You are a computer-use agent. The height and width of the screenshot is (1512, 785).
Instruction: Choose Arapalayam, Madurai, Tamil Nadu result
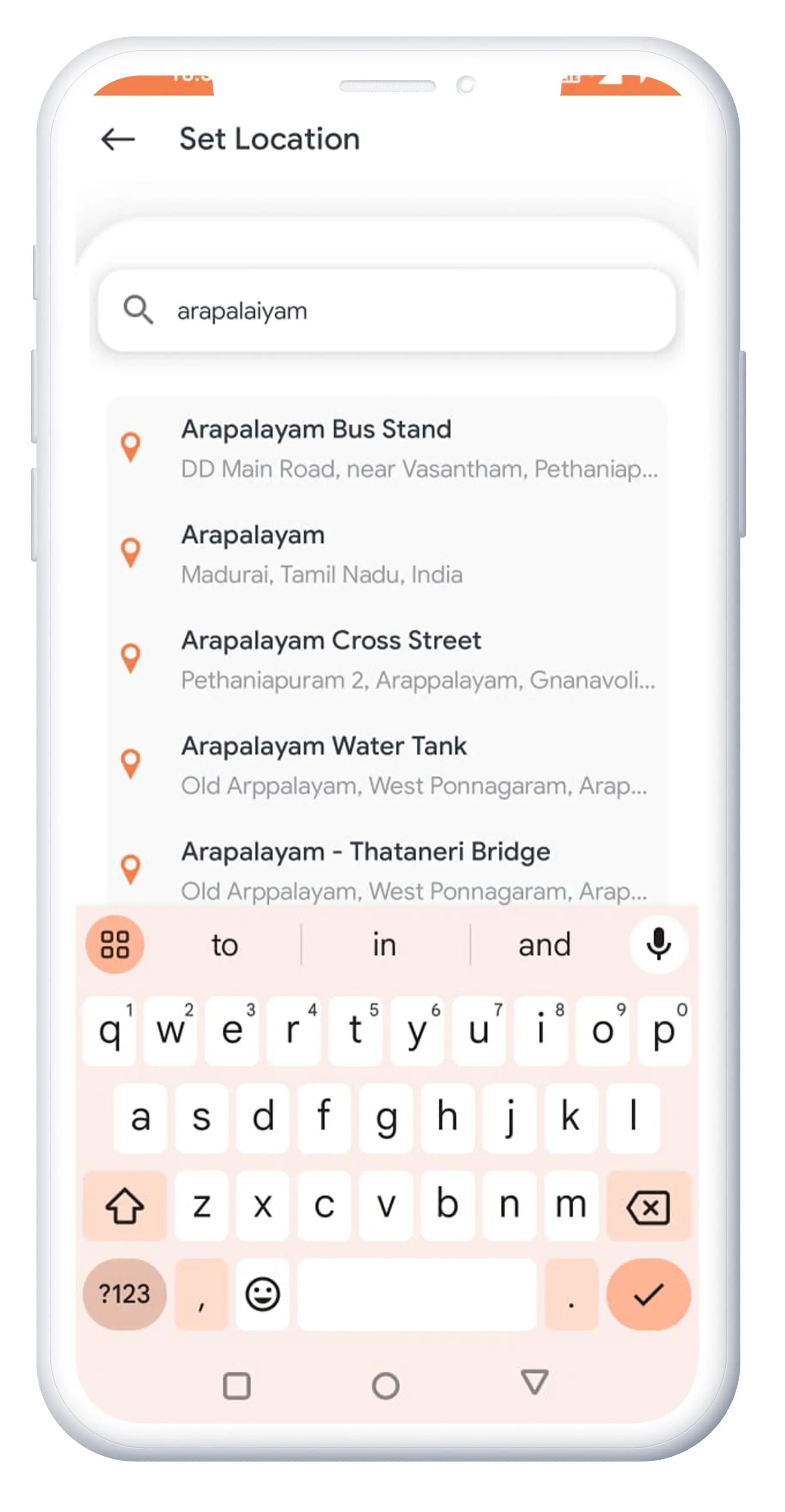pyautogui.click(x=387, y=555)
